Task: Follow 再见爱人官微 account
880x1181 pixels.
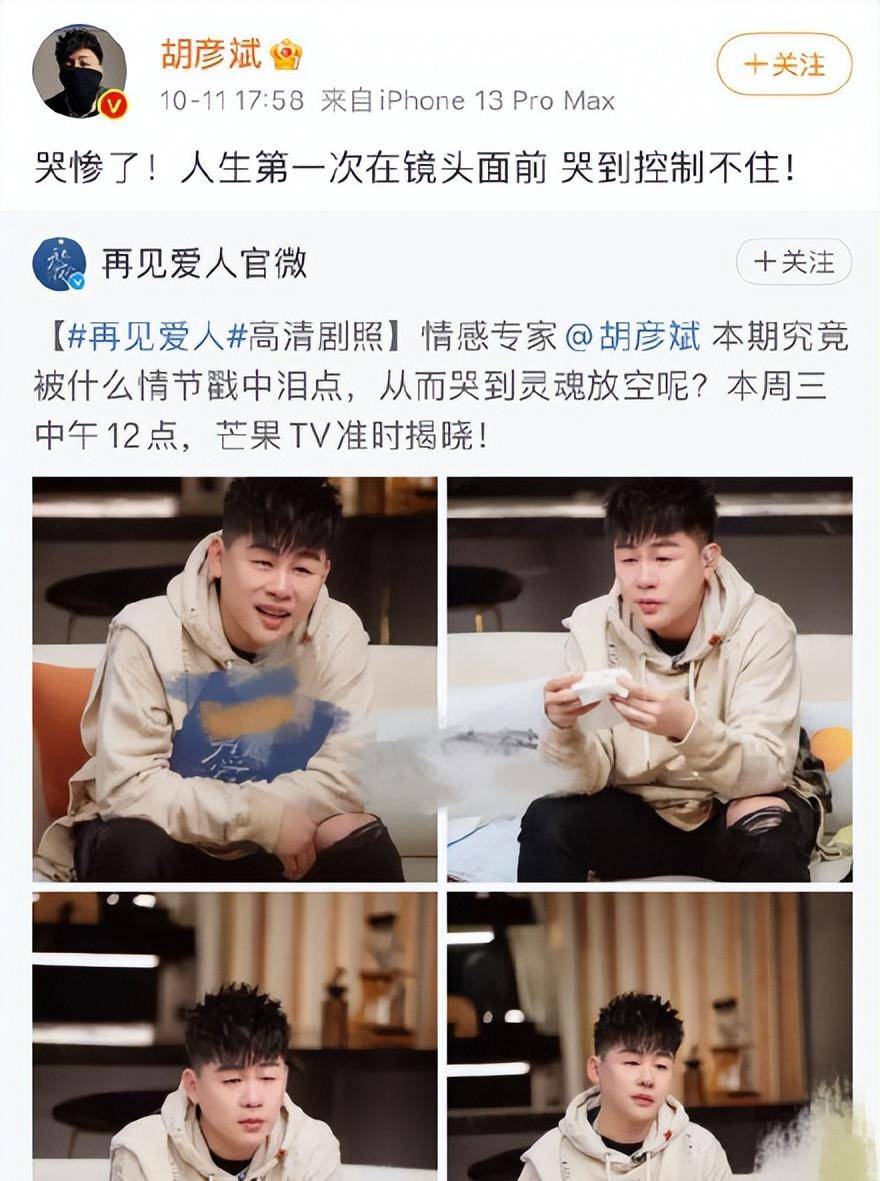Action: (793, 262)
